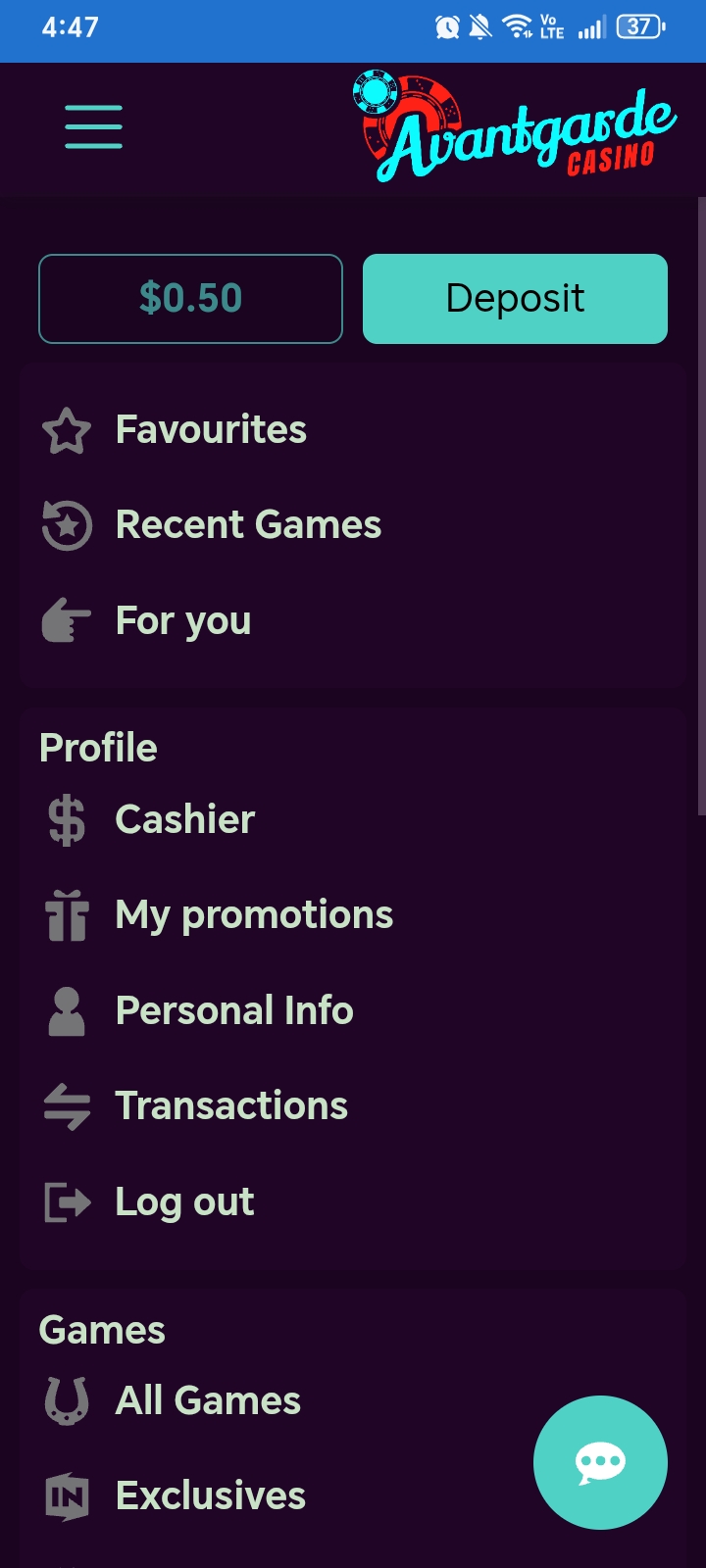Open Favourites
The width and height of the screenshot is (706, 1568).
point(210,430)
